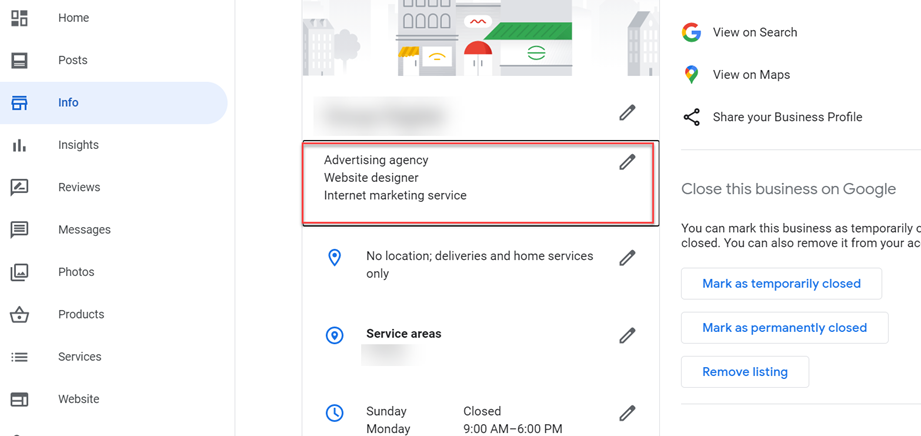Open Messages section

click(x=84, y=230)
